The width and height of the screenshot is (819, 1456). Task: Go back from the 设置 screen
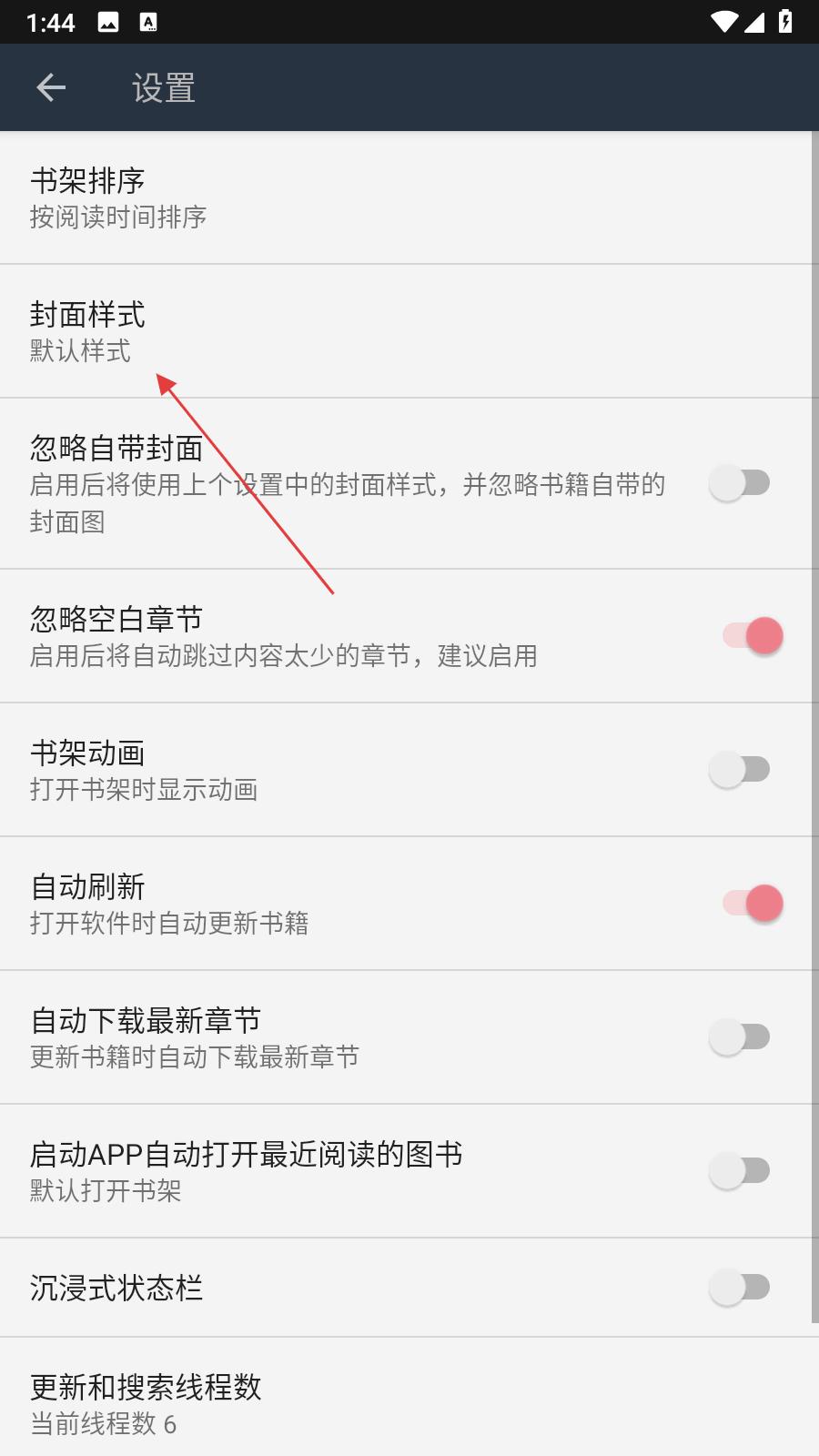[x=51, y=88]
